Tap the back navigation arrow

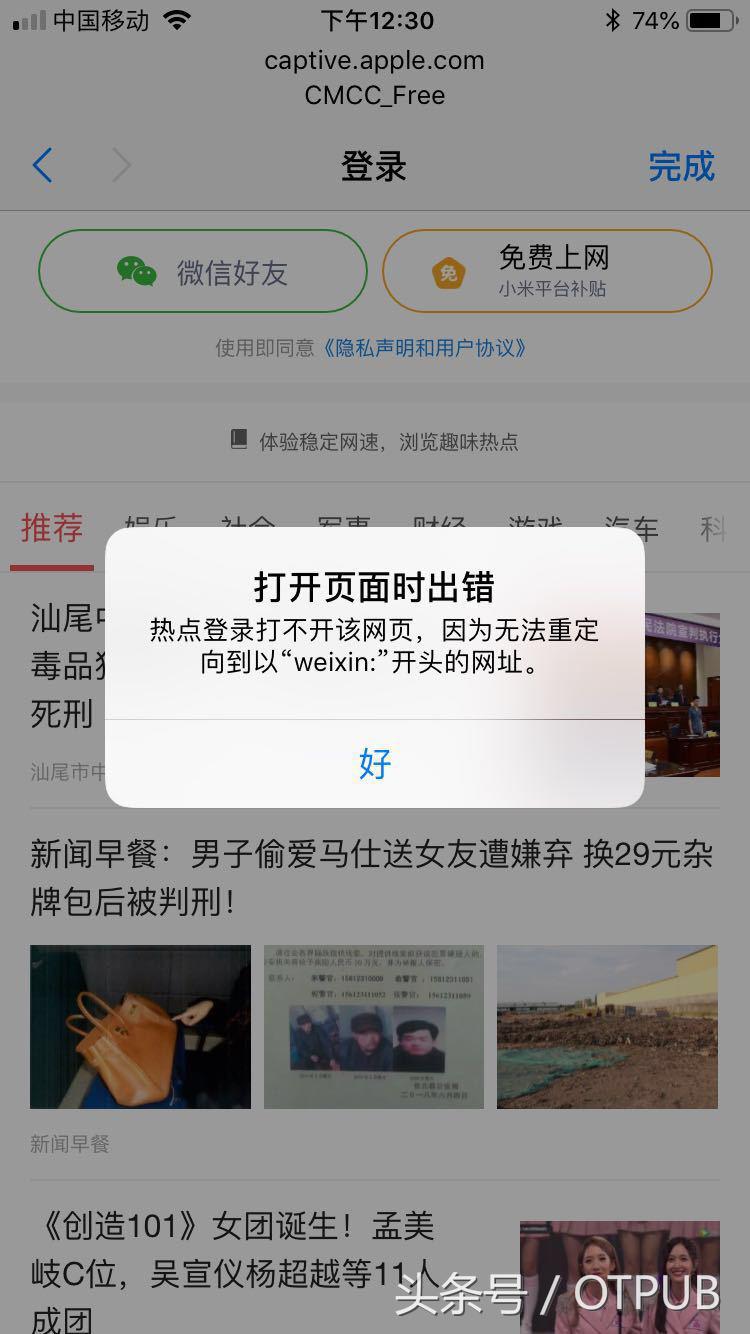(42, 166)
